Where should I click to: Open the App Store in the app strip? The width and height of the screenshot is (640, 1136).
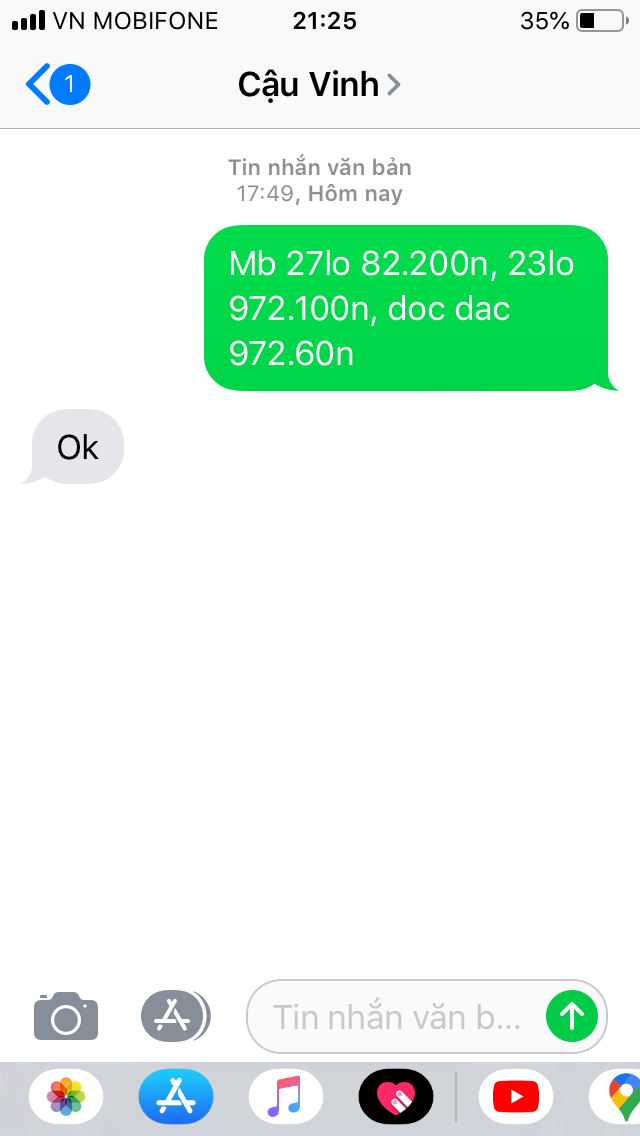176,1096
